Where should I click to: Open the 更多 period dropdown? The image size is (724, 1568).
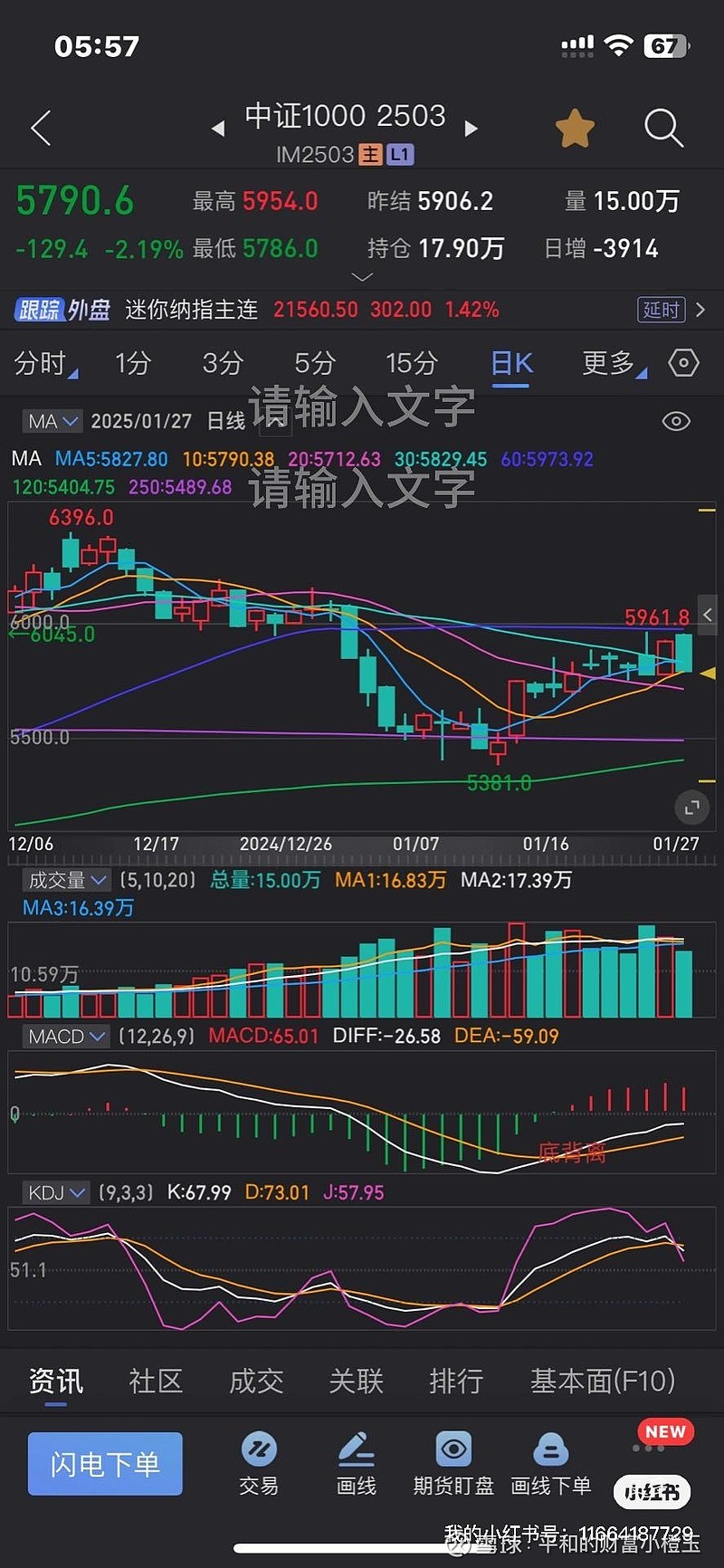click(x=614, y=364)
